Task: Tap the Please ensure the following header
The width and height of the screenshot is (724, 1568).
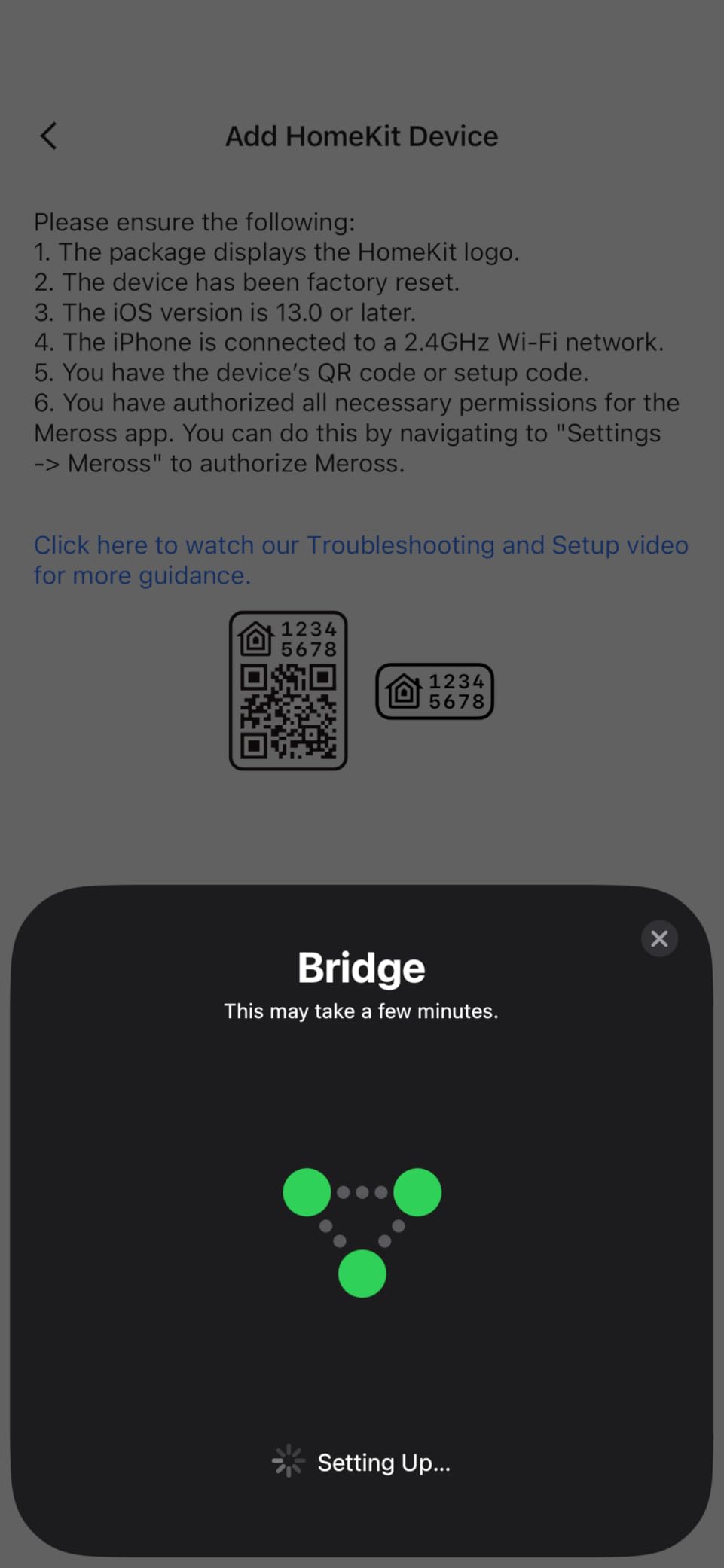Action: pos(197,221)
